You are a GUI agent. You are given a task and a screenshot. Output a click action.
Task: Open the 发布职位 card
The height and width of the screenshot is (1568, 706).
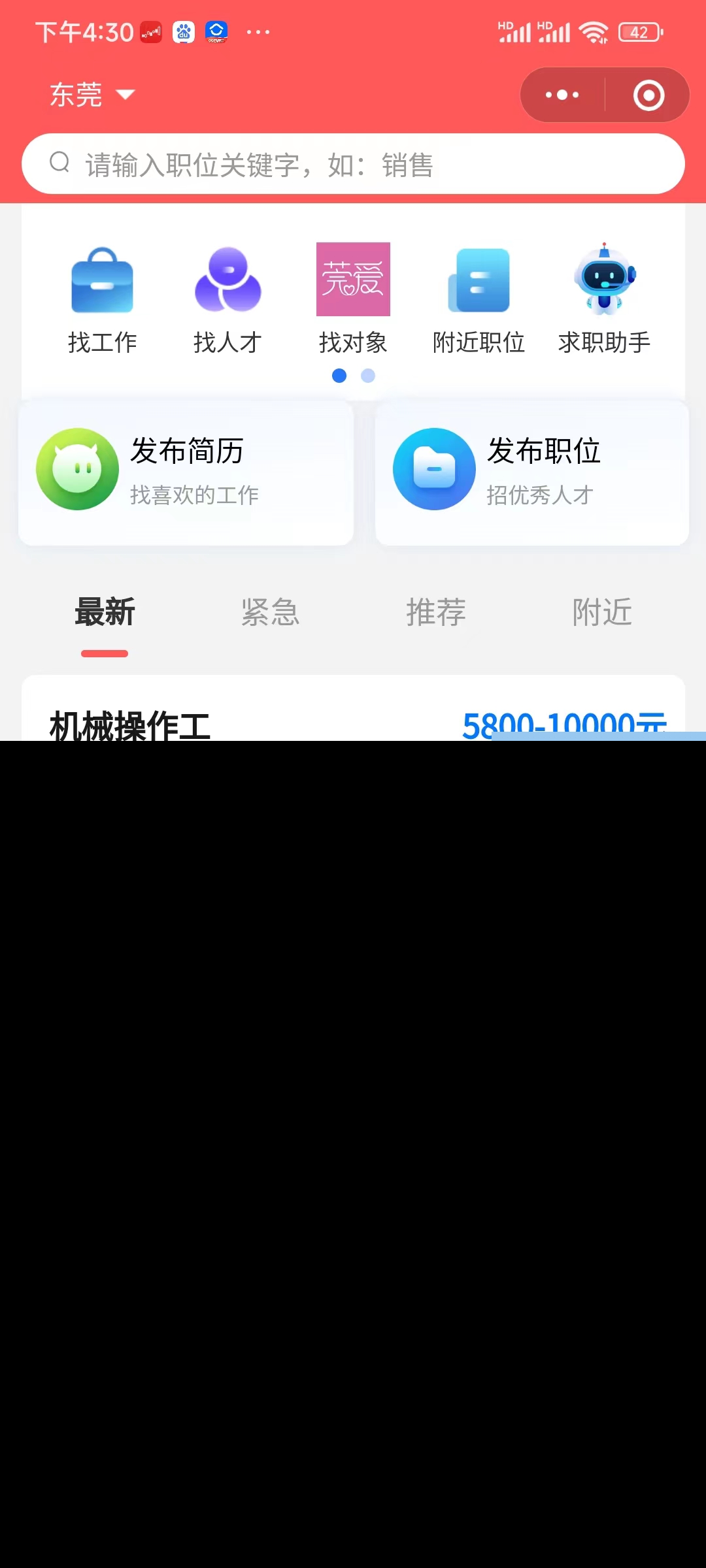coord(531,472)
